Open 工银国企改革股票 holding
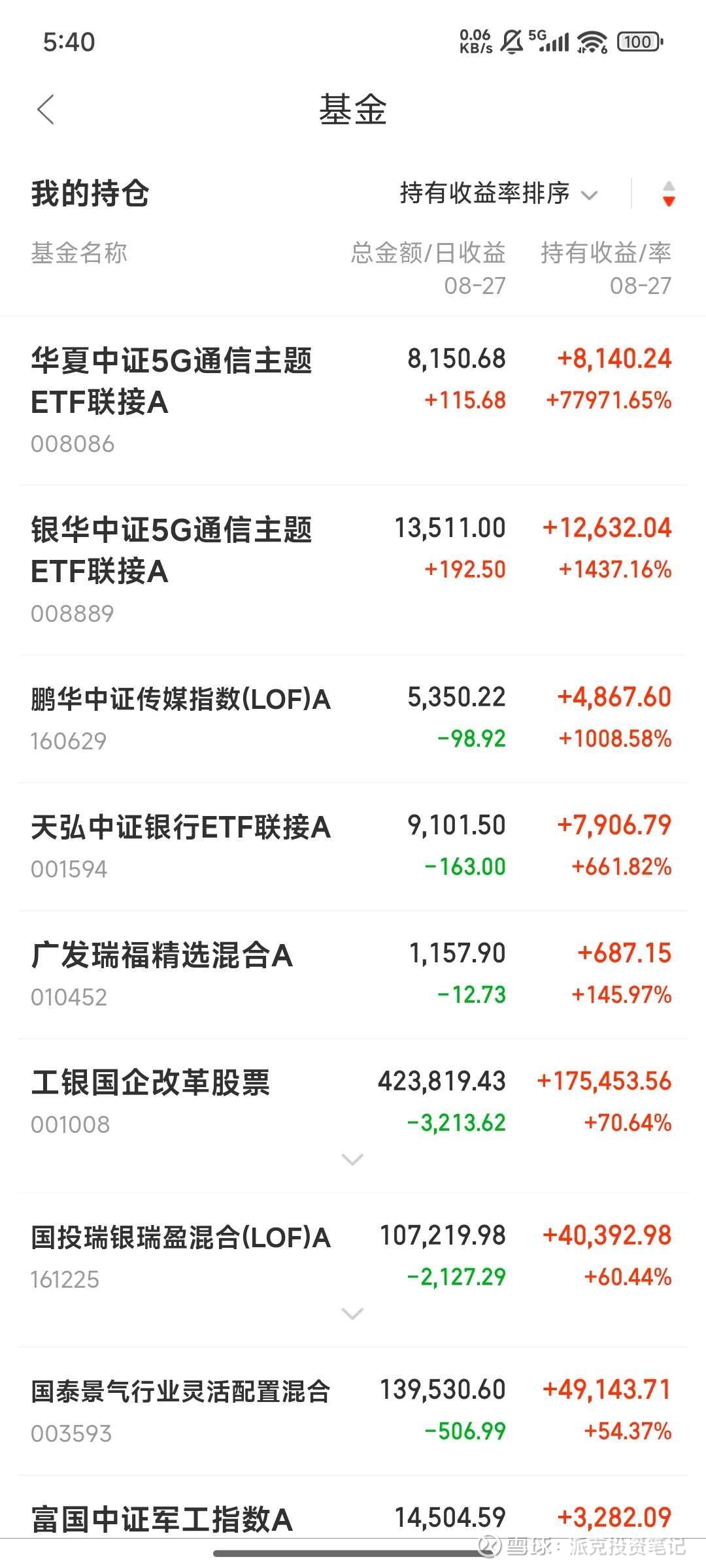 click(353, 1102)
